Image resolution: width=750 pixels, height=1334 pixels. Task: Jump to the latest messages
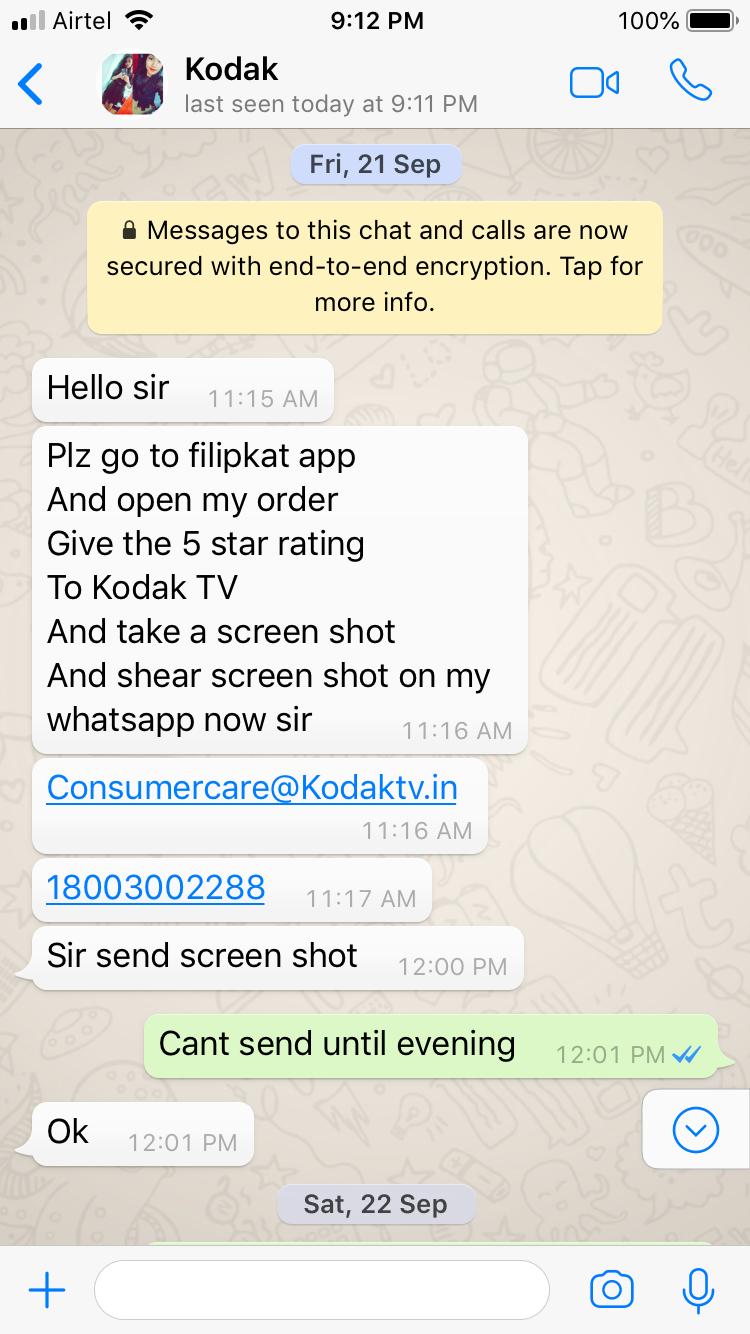coord(696,1130)
